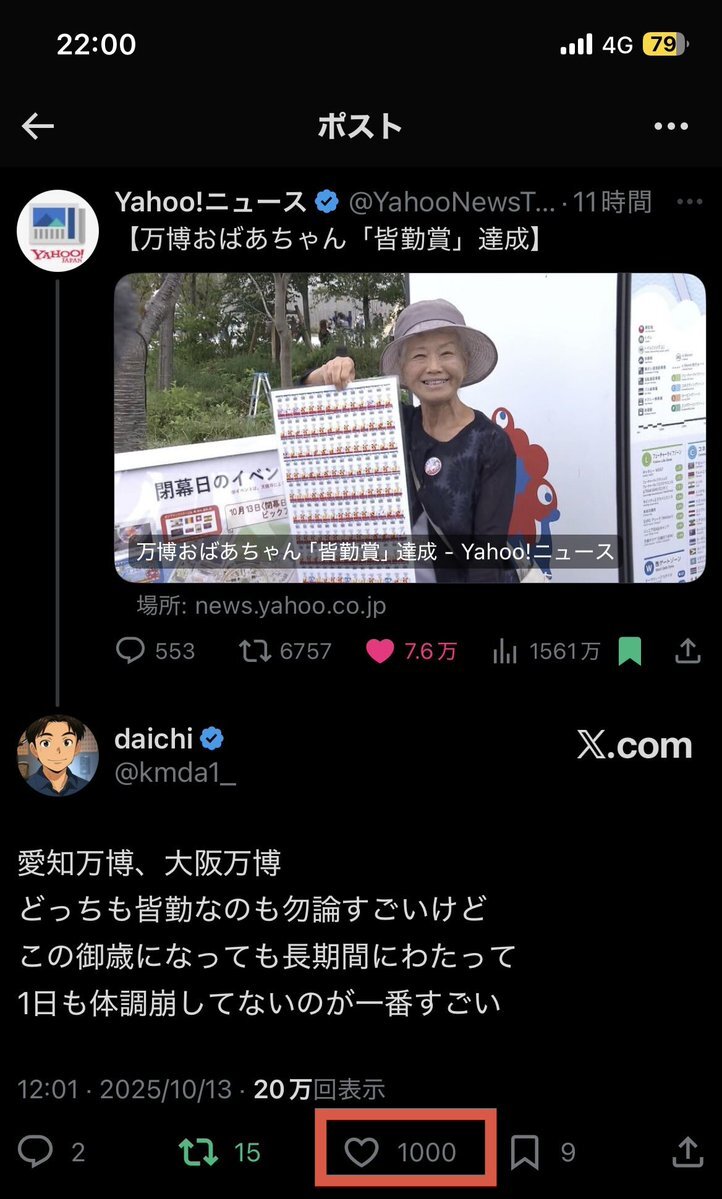
Task: Open the overflow menu in the header
Action: (x=671, y=126)
